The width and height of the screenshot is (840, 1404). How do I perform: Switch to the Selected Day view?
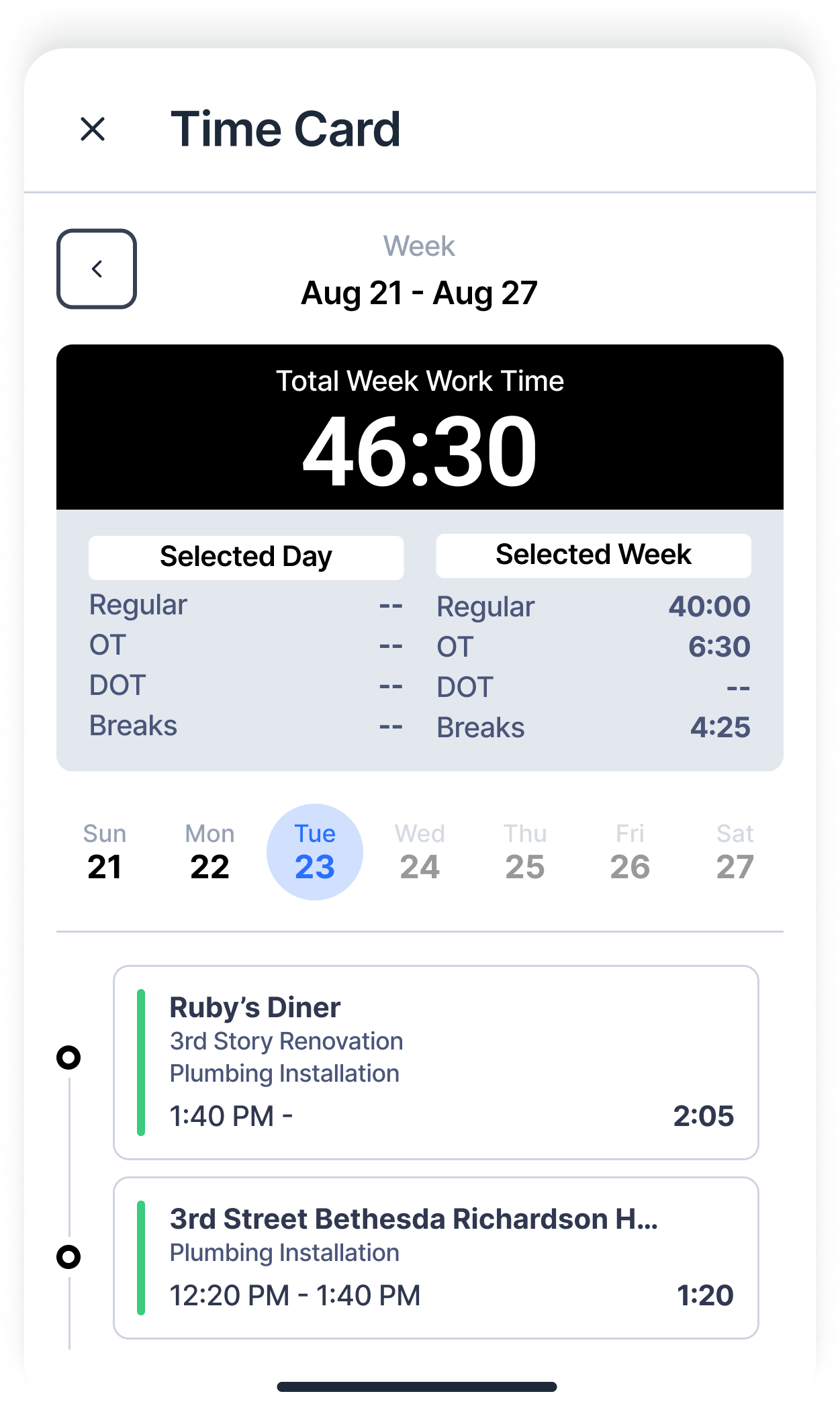pos(245,557)
